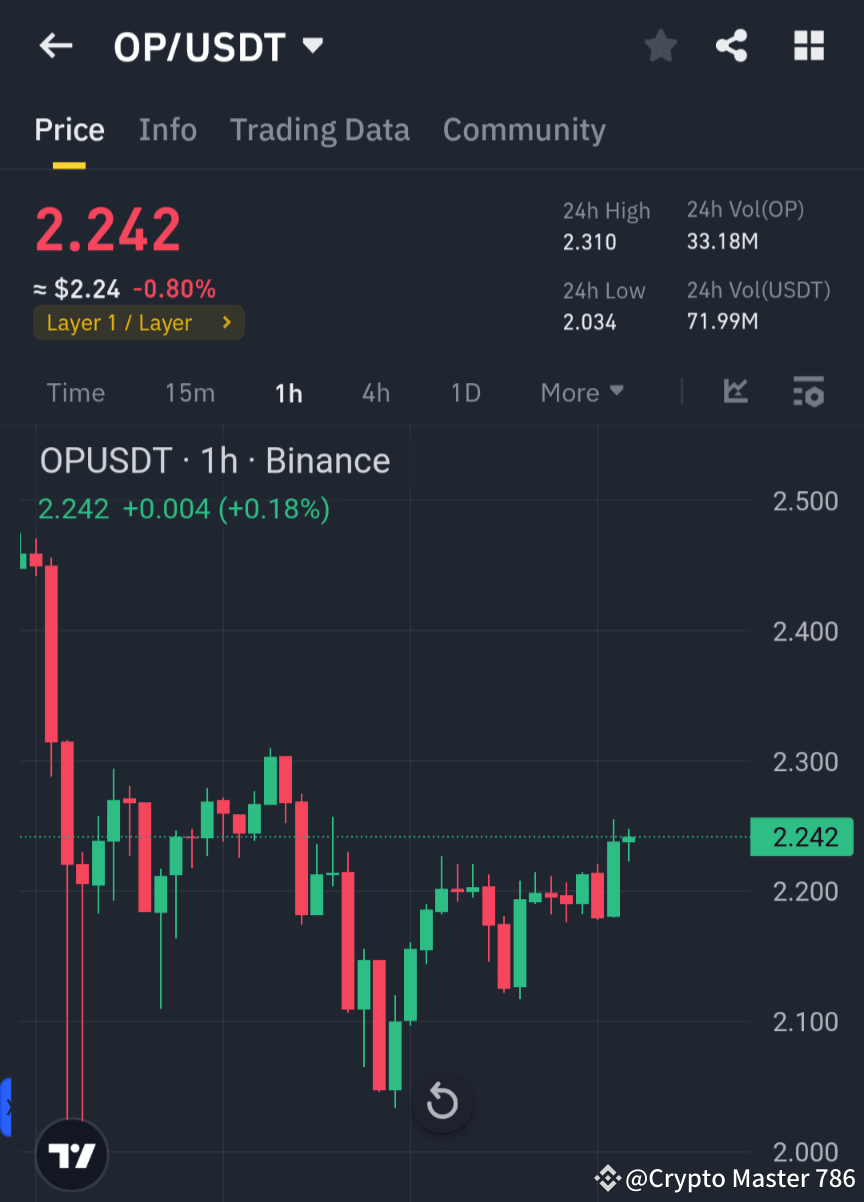Select the 1D timeframe

tap(464, 393)
